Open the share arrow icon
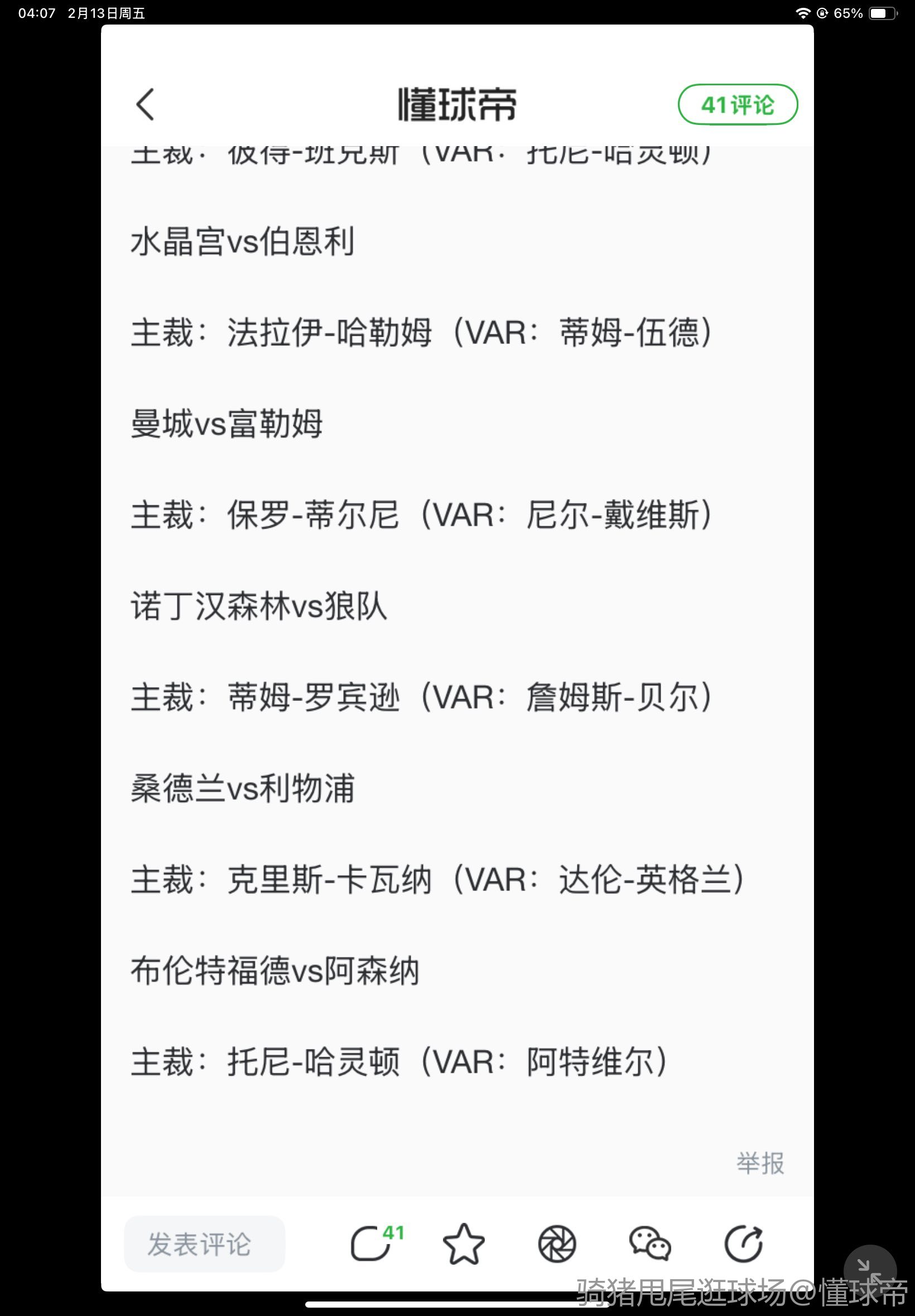The width and height of the screenshot is (915, 1316). 744,1244
